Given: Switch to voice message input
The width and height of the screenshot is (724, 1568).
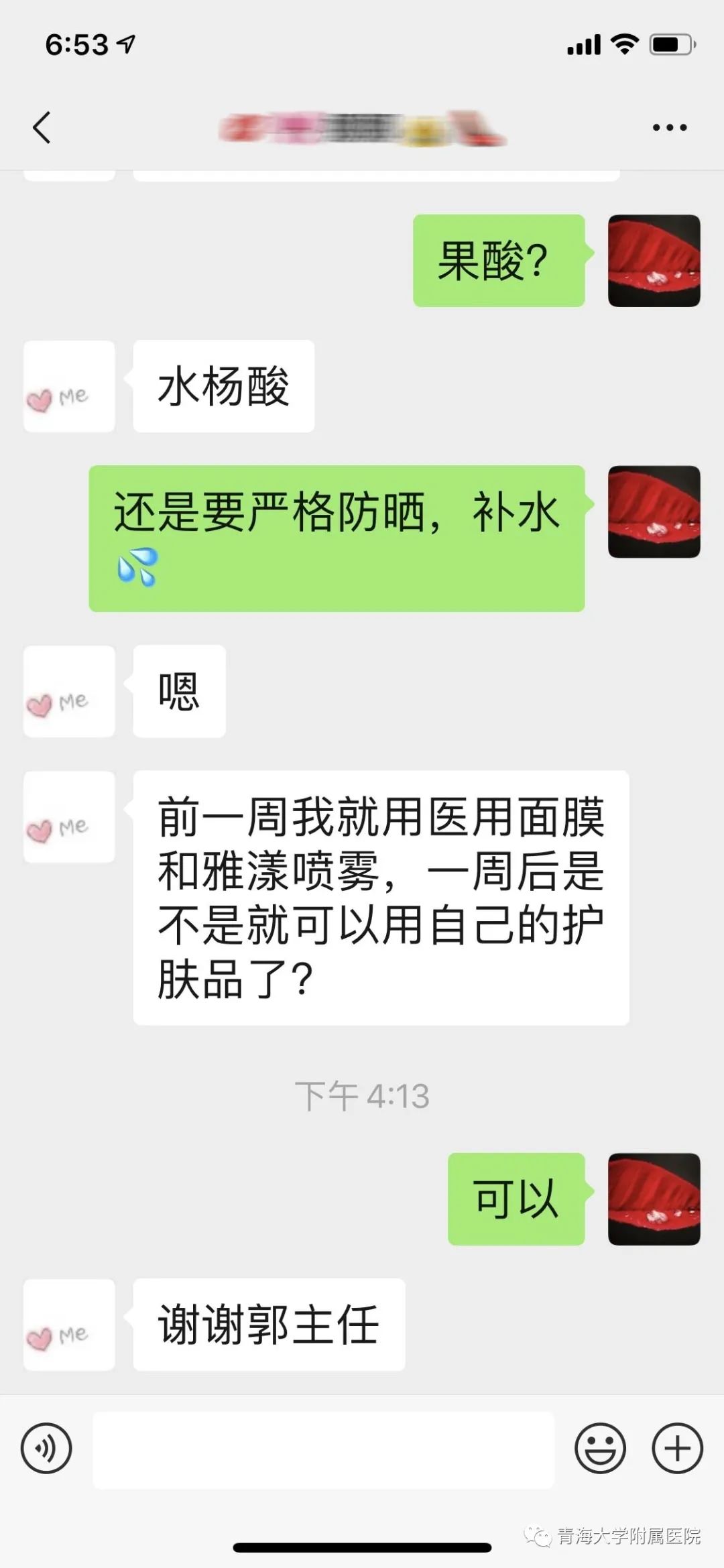Looking at the screenshot, I should point(46,1448).
